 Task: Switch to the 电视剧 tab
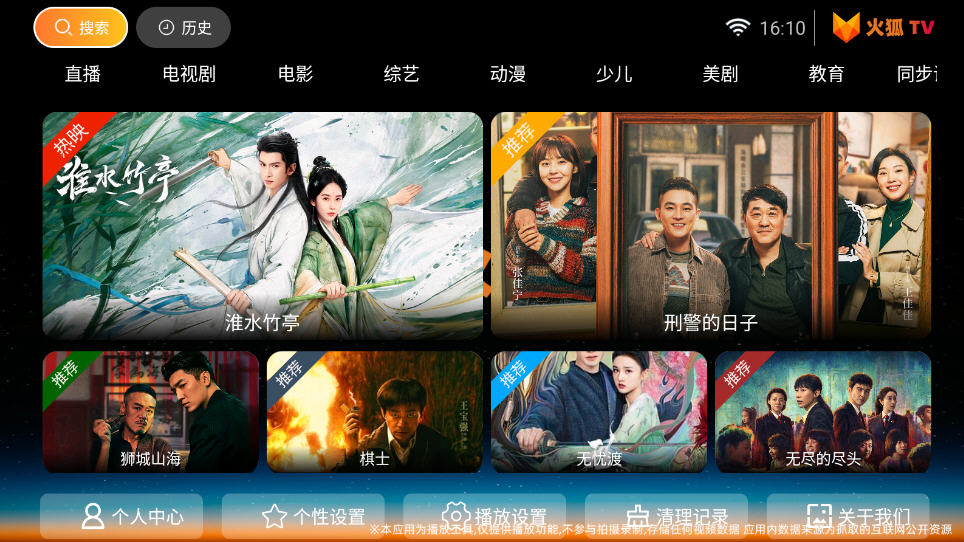click(x=189, y=74)
